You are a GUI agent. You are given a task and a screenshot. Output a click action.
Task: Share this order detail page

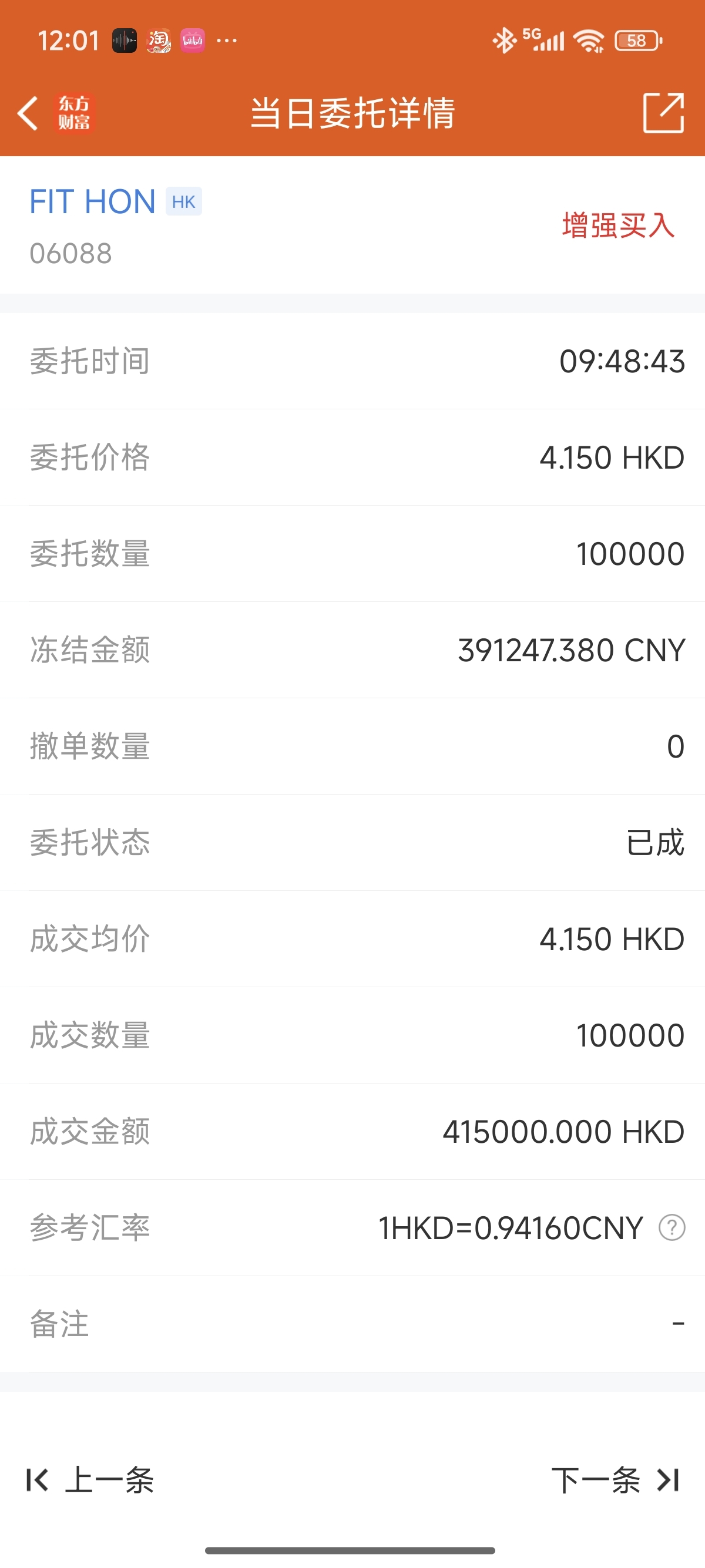tap(664, 113)
